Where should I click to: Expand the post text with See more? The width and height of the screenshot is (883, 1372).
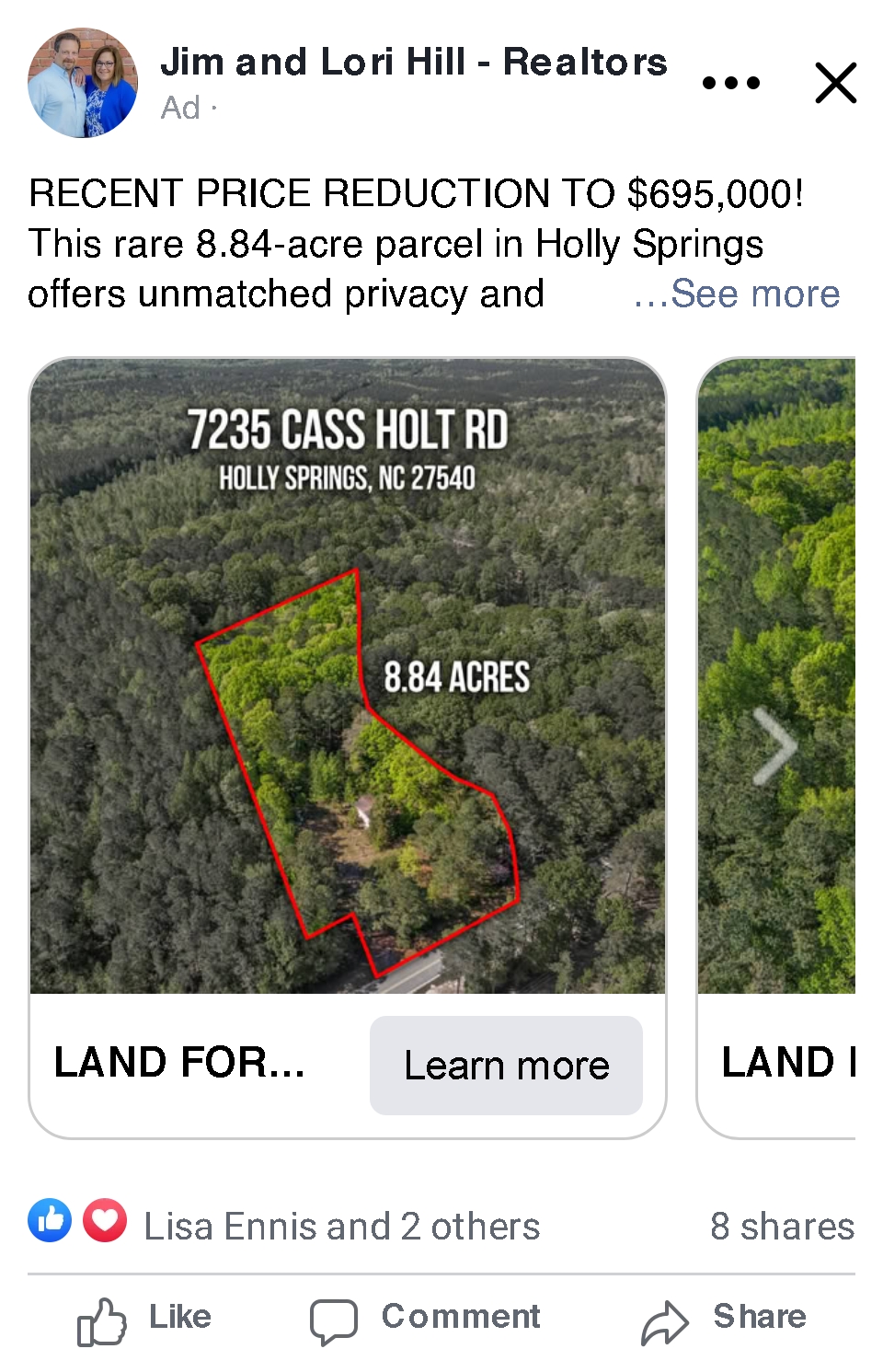tap(754, 294)
